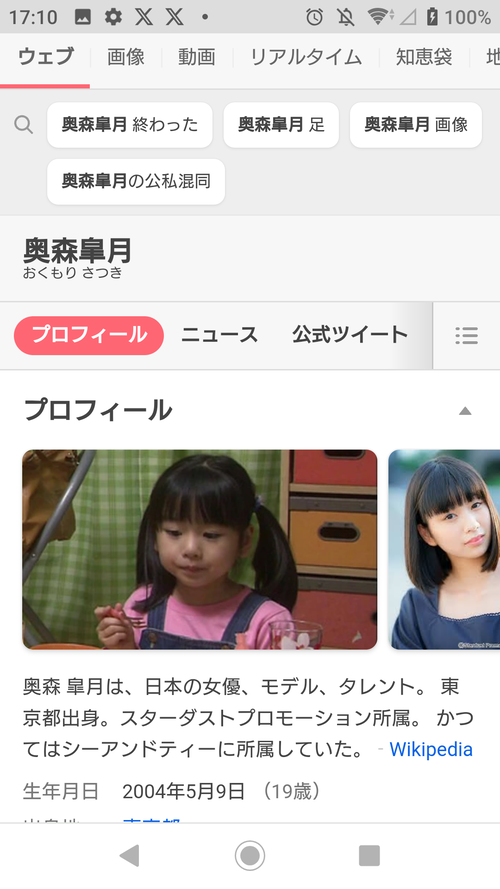Select the プロフィール section pill

(89, 335)
